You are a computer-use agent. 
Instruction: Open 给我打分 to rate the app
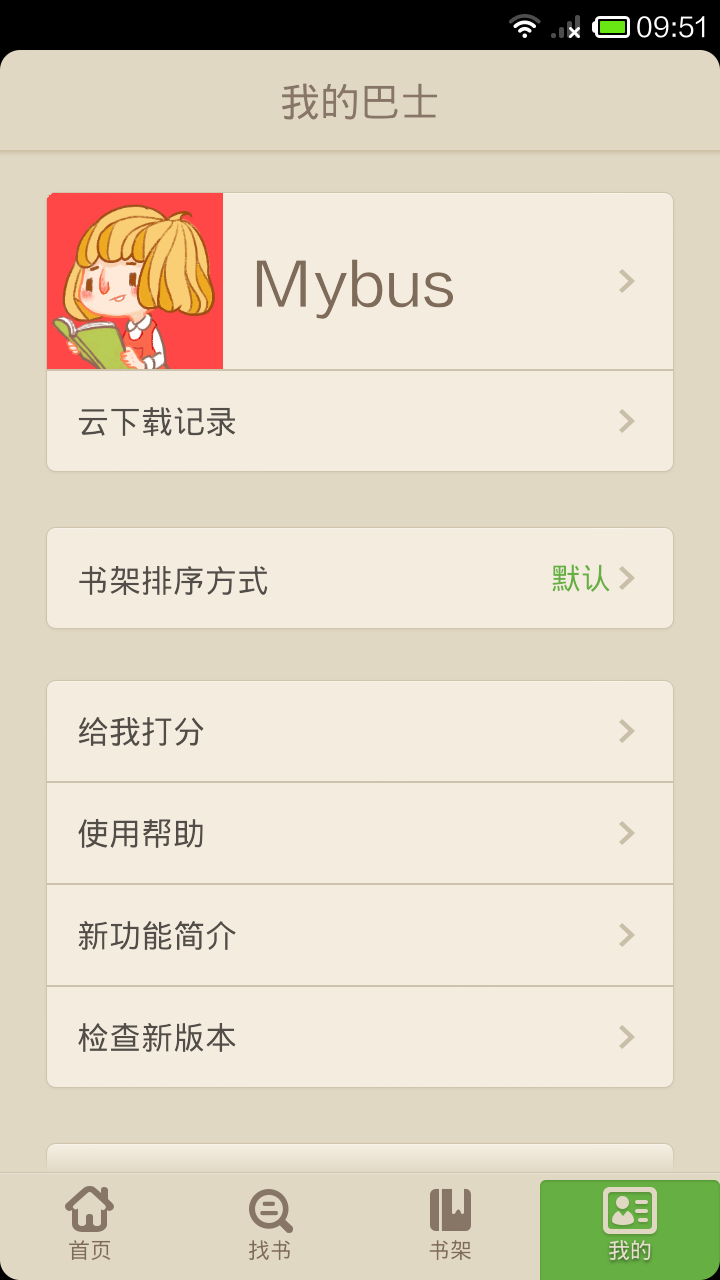click(x=360, y=731)
